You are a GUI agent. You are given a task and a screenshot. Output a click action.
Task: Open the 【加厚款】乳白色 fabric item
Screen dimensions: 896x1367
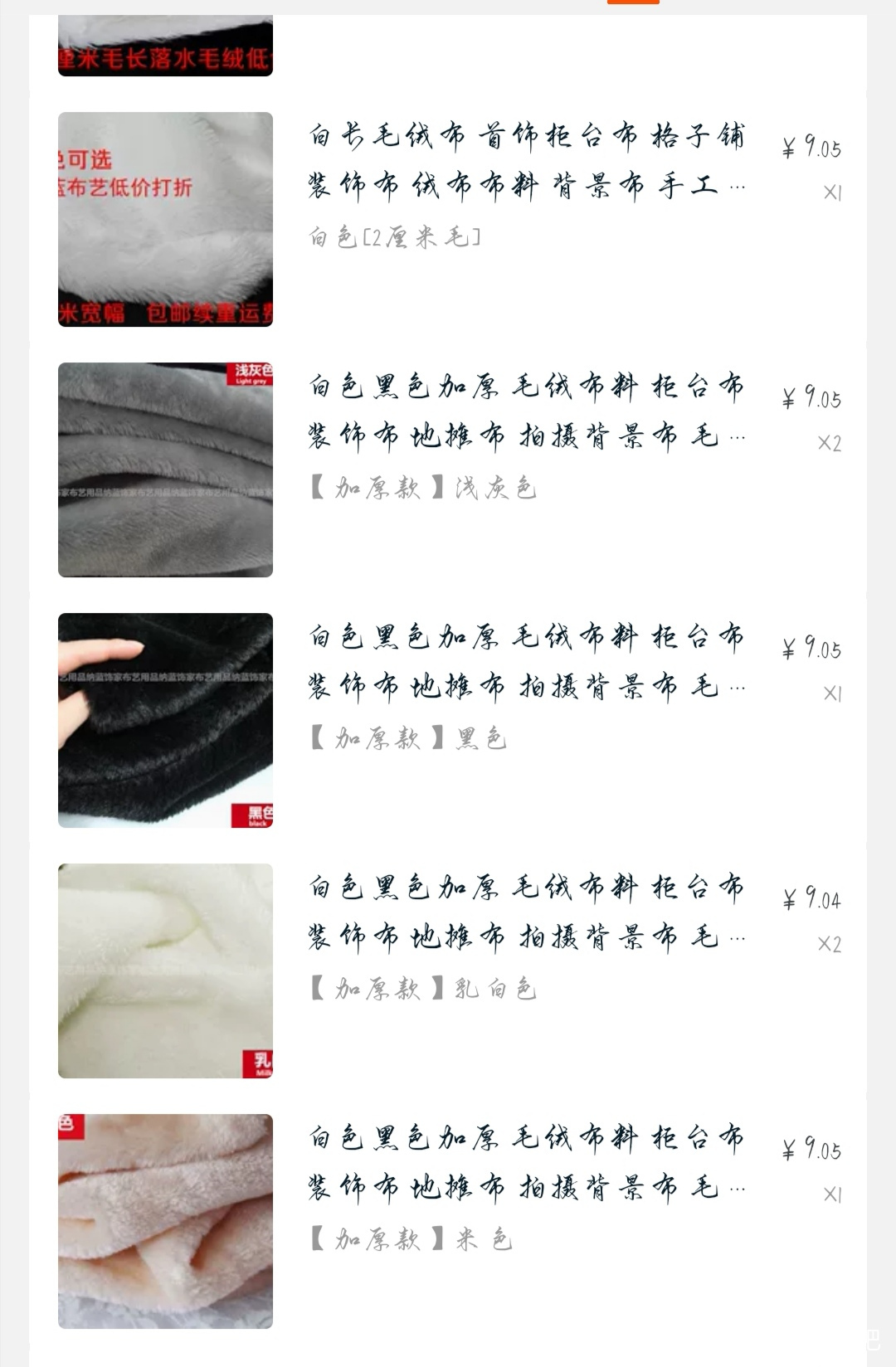click(526, 912)
